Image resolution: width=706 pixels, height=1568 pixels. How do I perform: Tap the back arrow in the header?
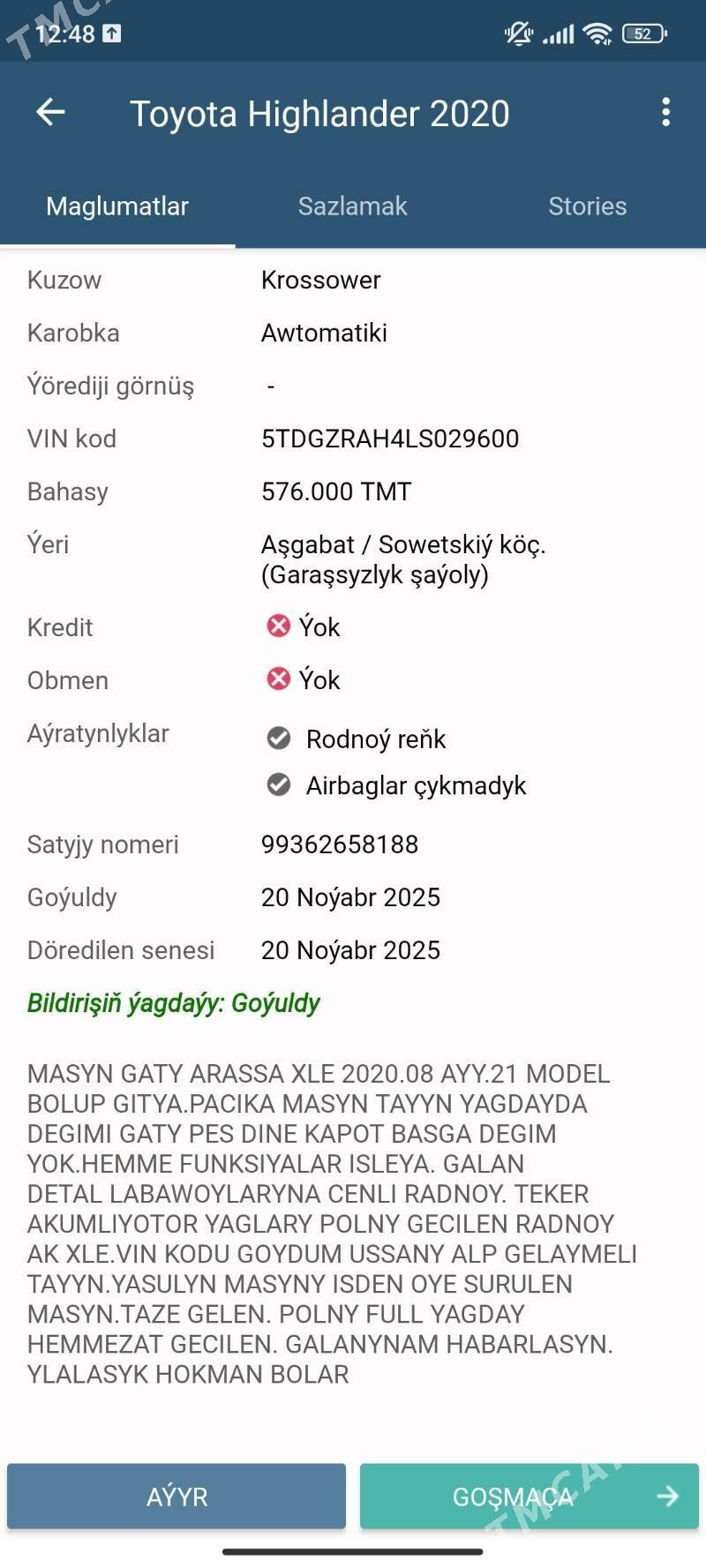(x=50, y=112)
